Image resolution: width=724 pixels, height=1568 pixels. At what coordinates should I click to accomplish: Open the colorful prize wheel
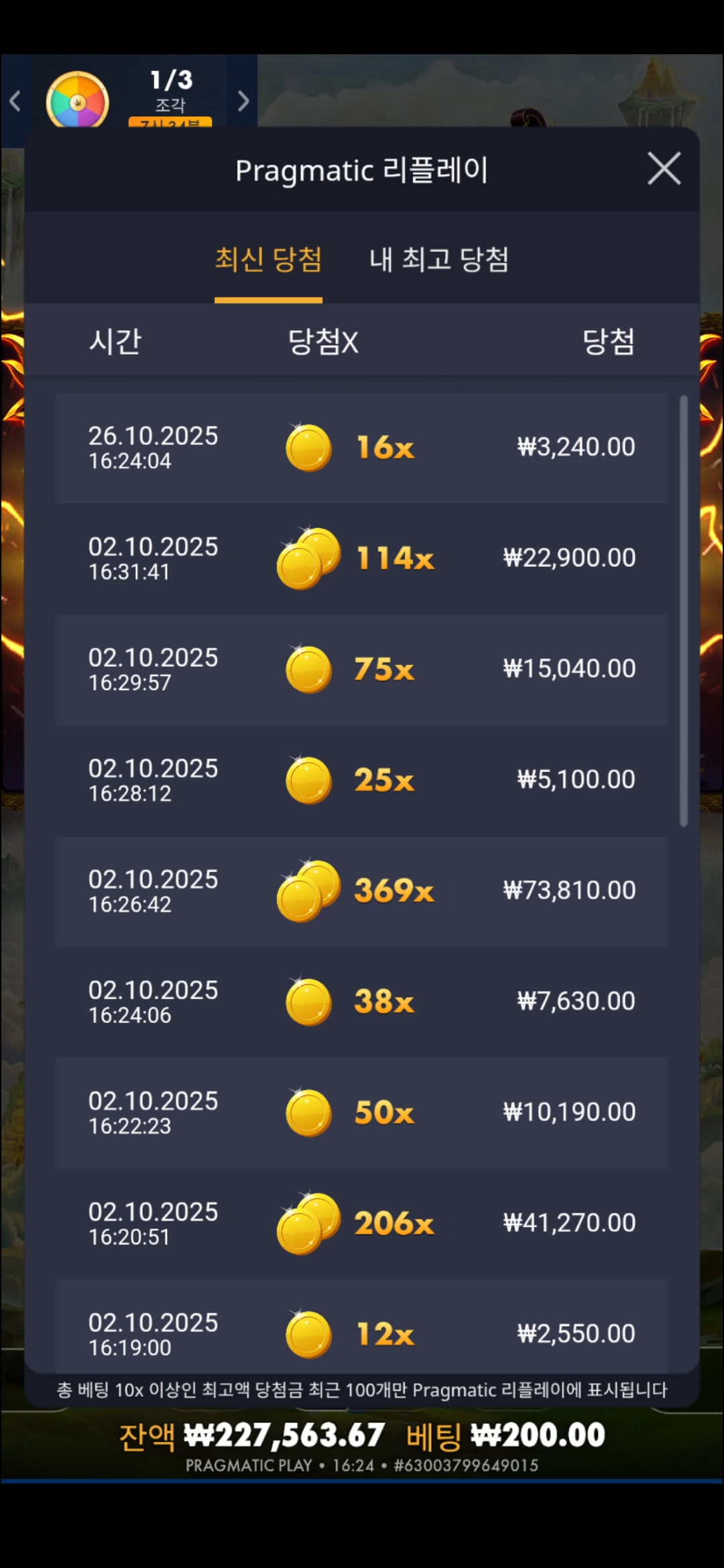pyautogui.click(x=77, y=101)
